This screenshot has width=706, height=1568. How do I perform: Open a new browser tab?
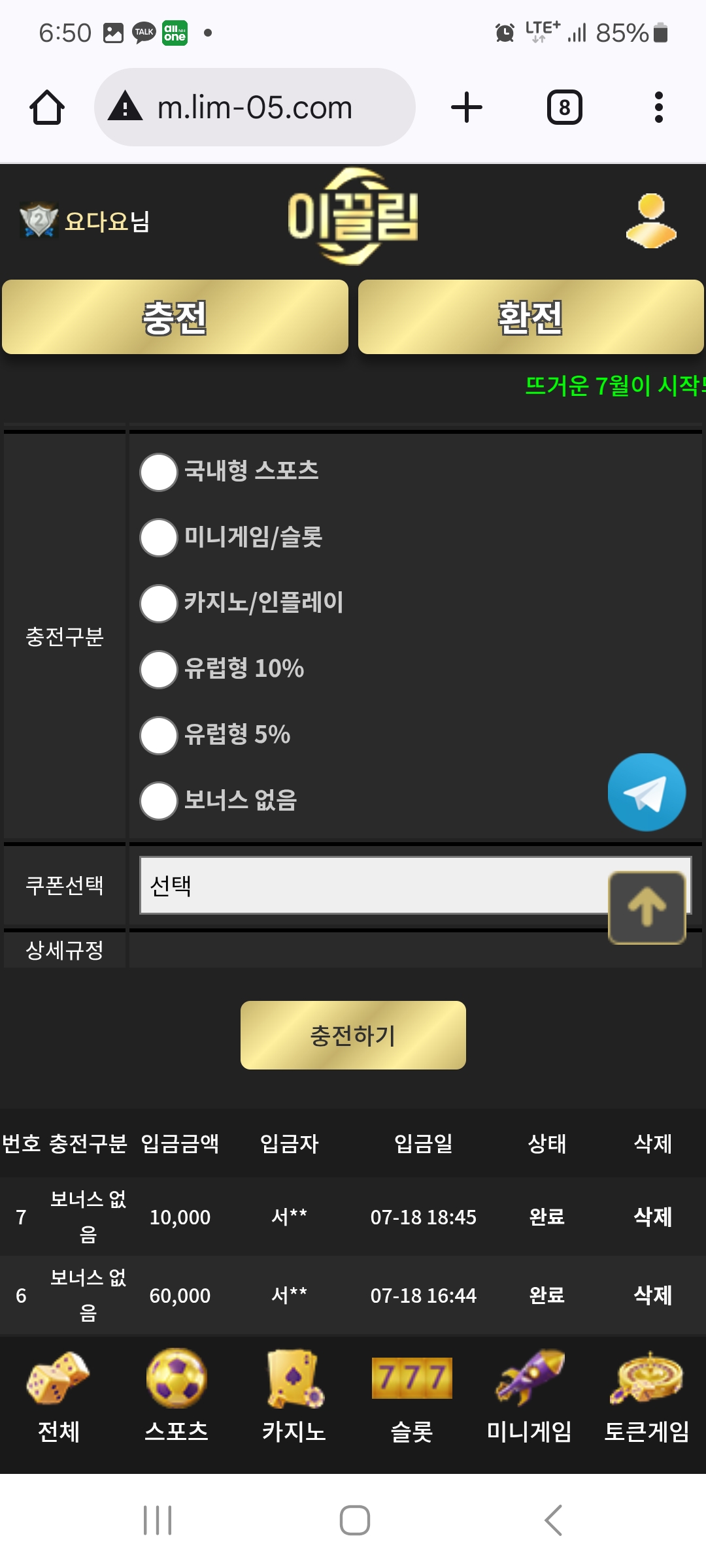click(x=467, y=107)
